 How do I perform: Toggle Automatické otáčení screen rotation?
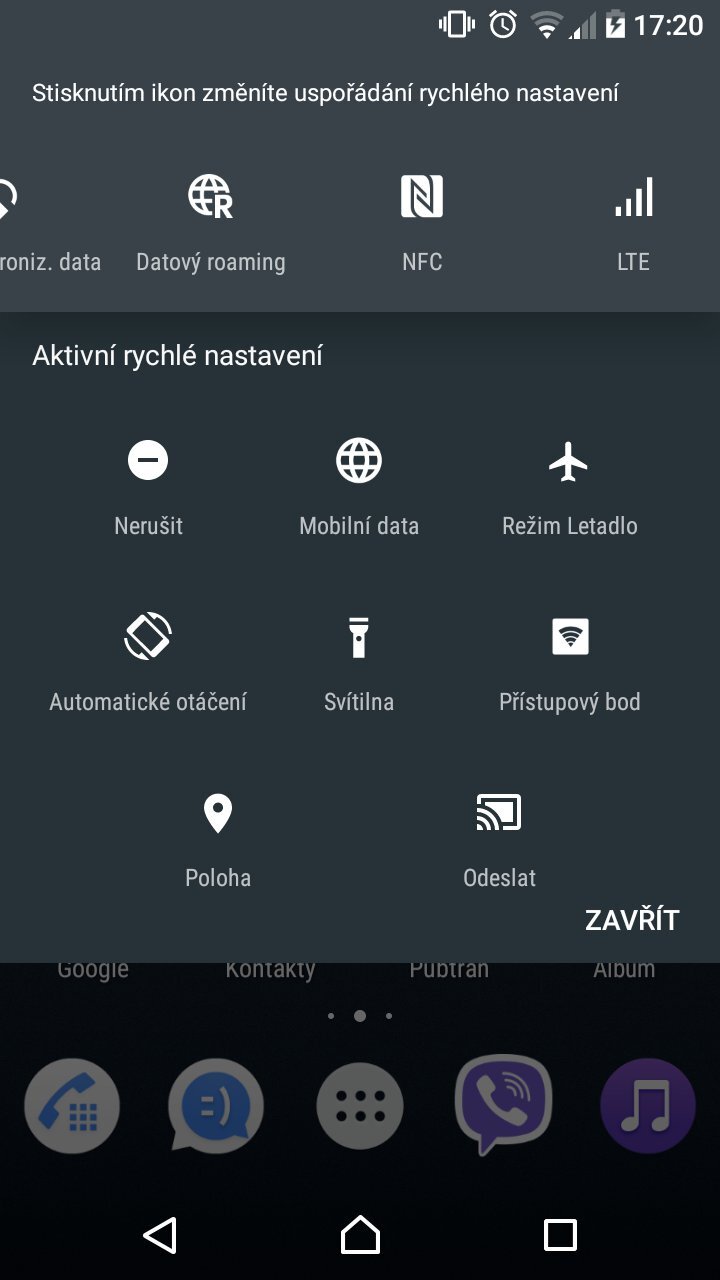[148, 636]
